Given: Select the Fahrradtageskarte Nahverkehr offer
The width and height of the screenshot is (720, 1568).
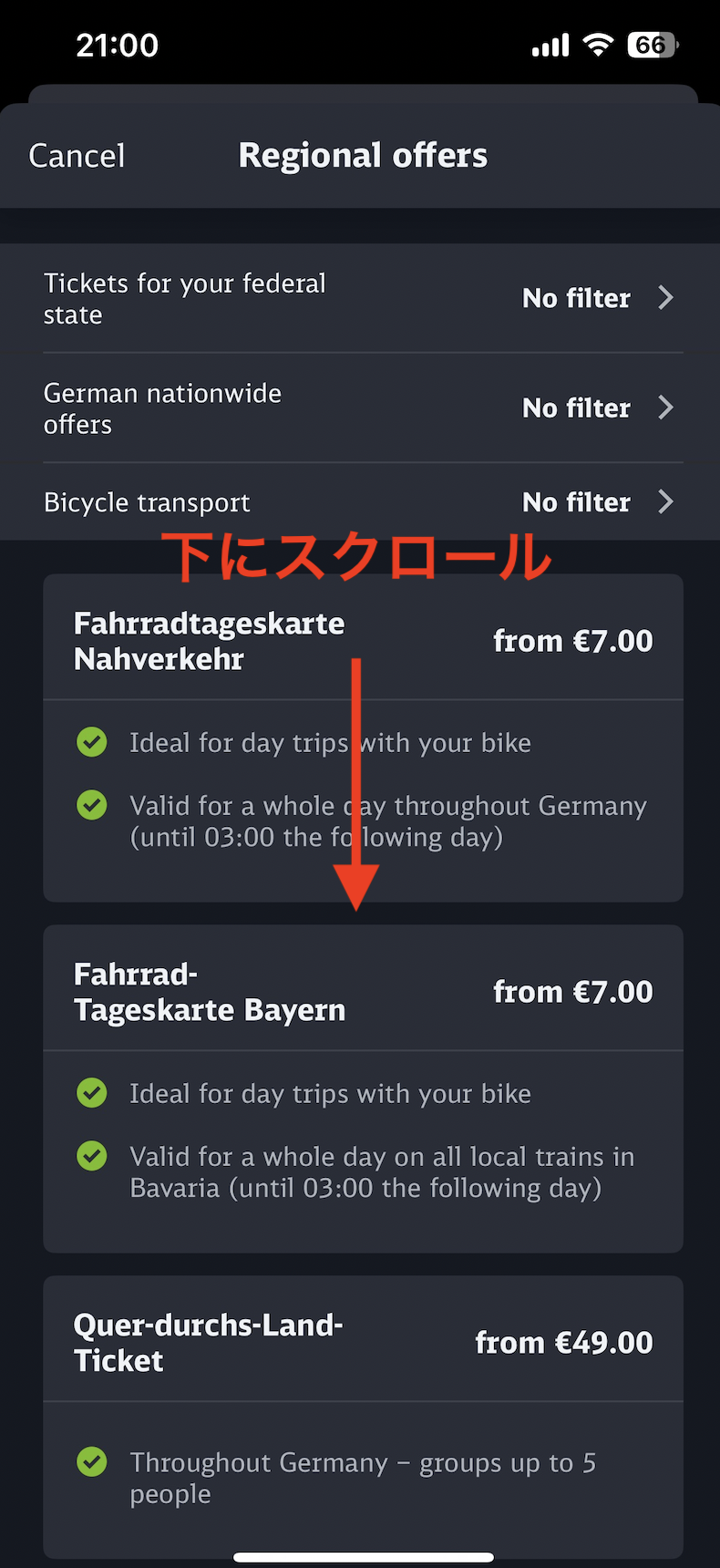Looking at the screenshot, I should [363, 738].
